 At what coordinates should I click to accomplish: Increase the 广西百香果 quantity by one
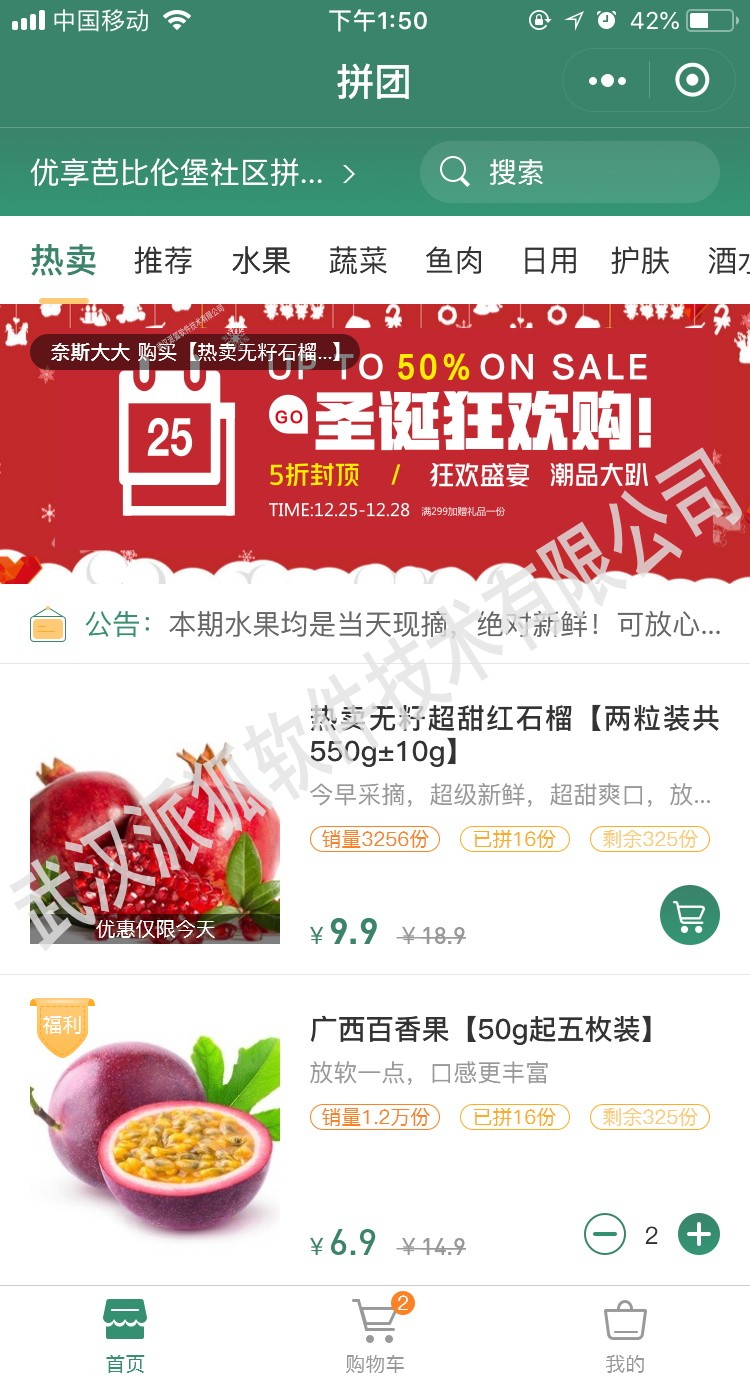[x=699, y=1235]
